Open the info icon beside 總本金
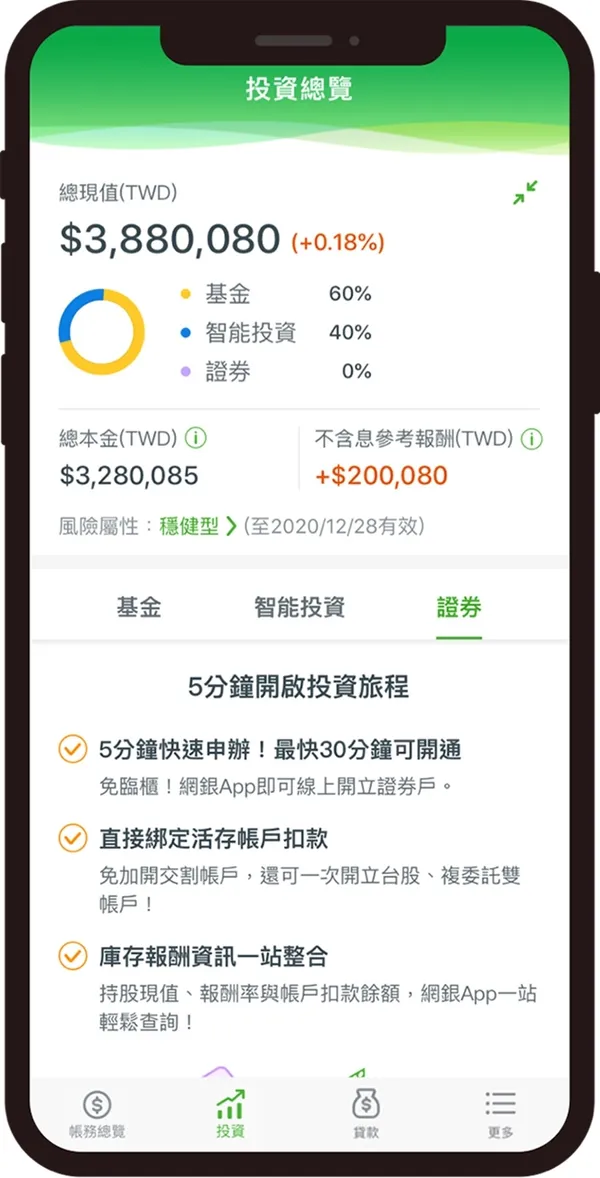The image size is (600, 1178). 197,438
